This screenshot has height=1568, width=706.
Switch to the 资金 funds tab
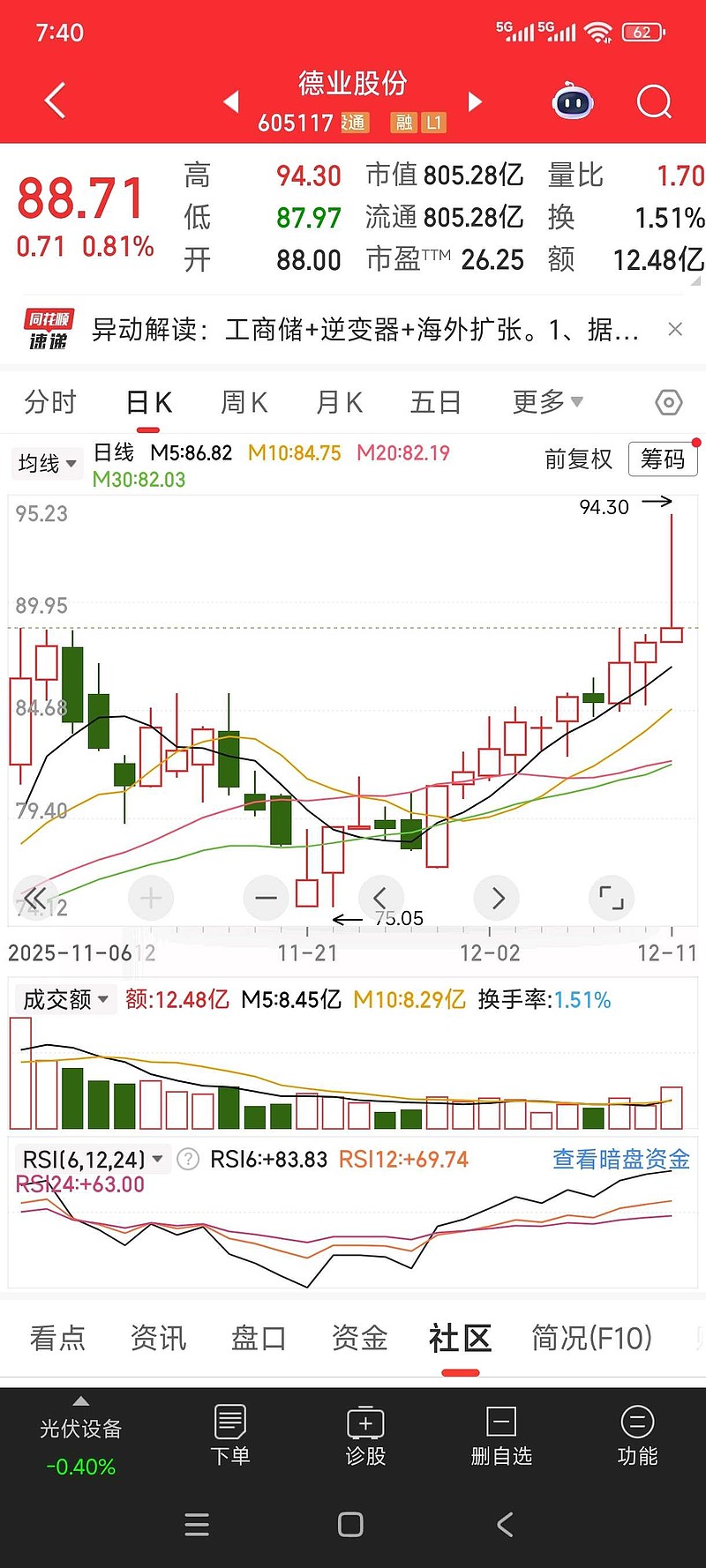tap(358, 1338)
